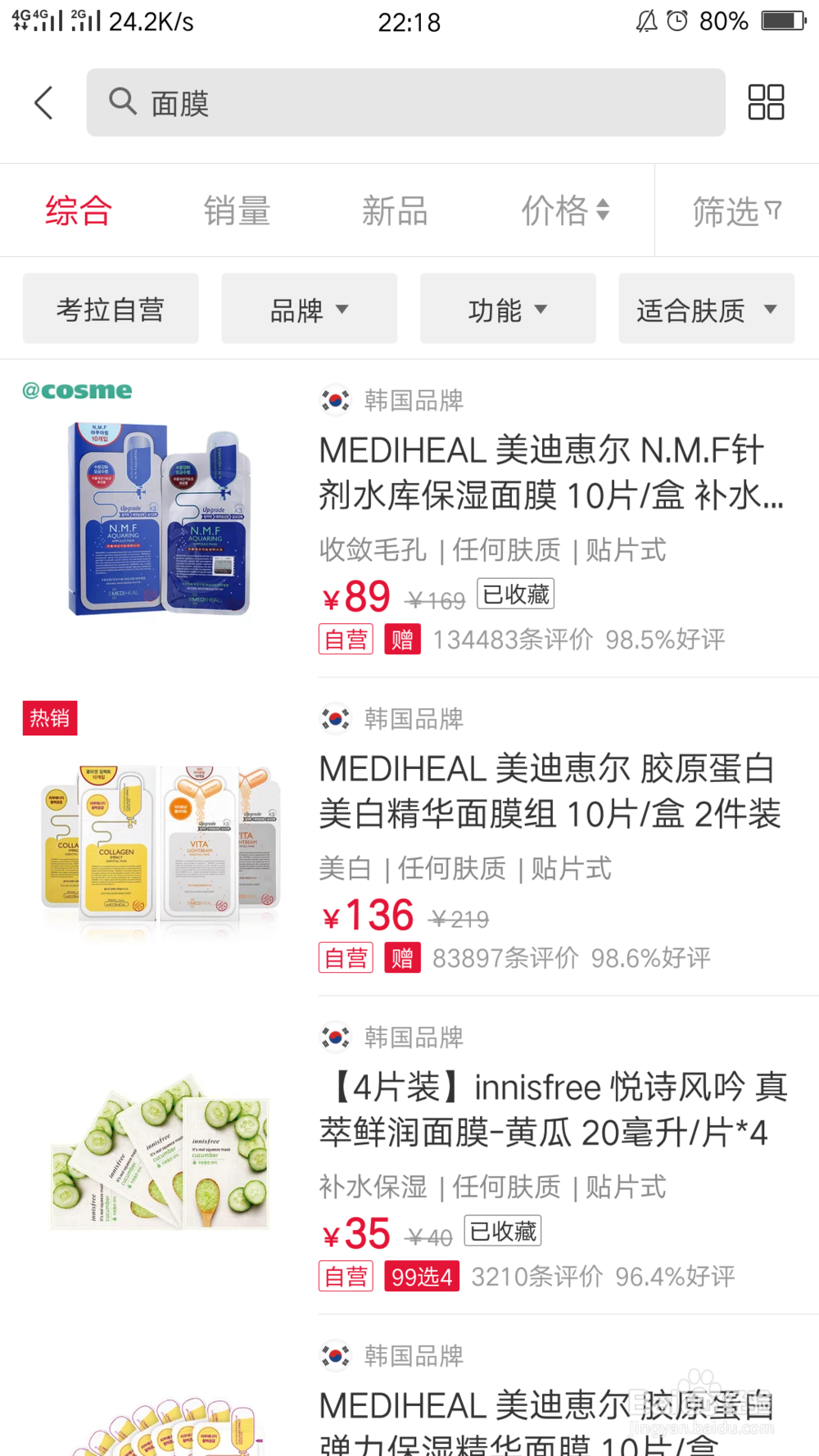This screenshot has height=1456, width=819.
Task: Tap the Korean flag icon beside 韩国品牌
Action: coord(335,401)
